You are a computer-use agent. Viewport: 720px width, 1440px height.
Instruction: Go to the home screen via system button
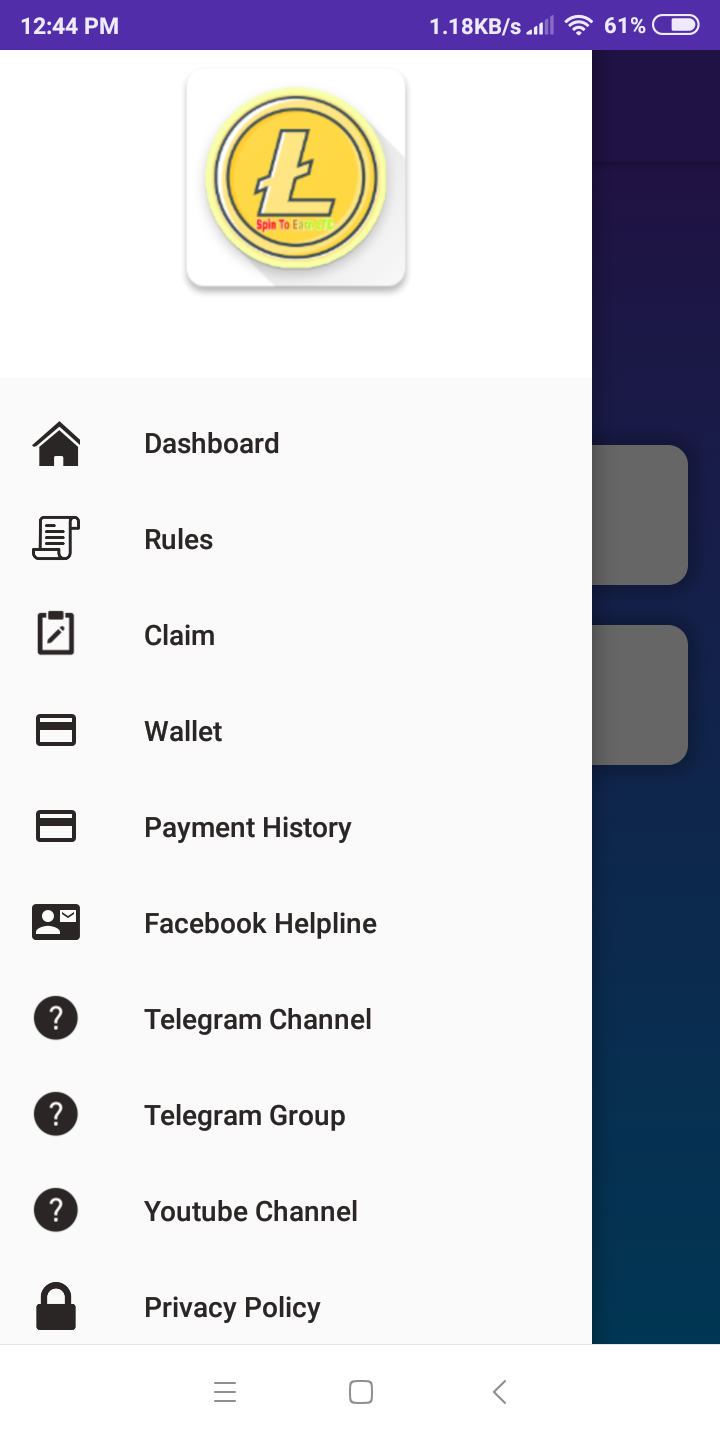[x=361, y=1392]
